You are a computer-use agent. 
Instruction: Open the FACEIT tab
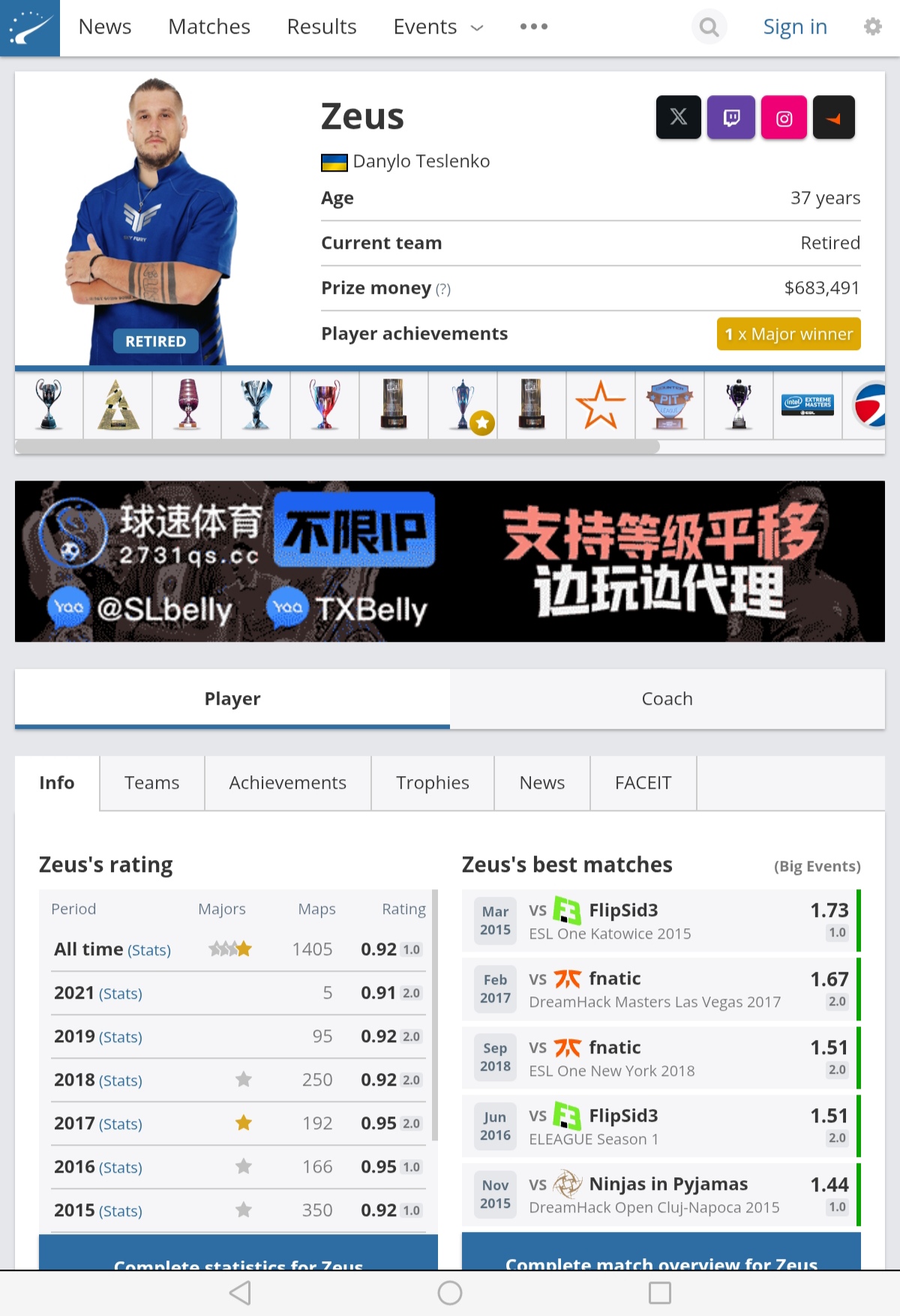(643, 783)
